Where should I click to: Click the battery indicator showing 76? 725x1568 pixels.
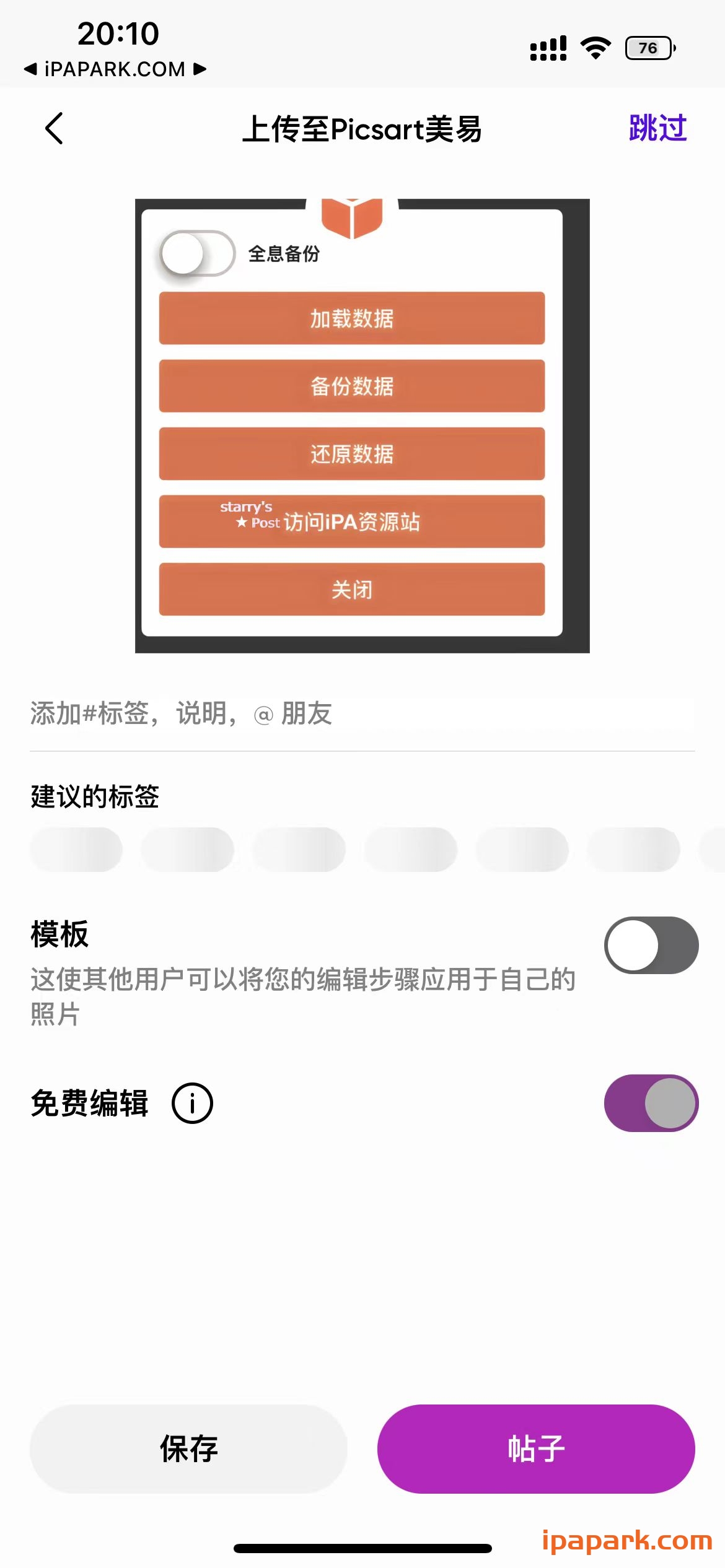[x=648, y=47]
